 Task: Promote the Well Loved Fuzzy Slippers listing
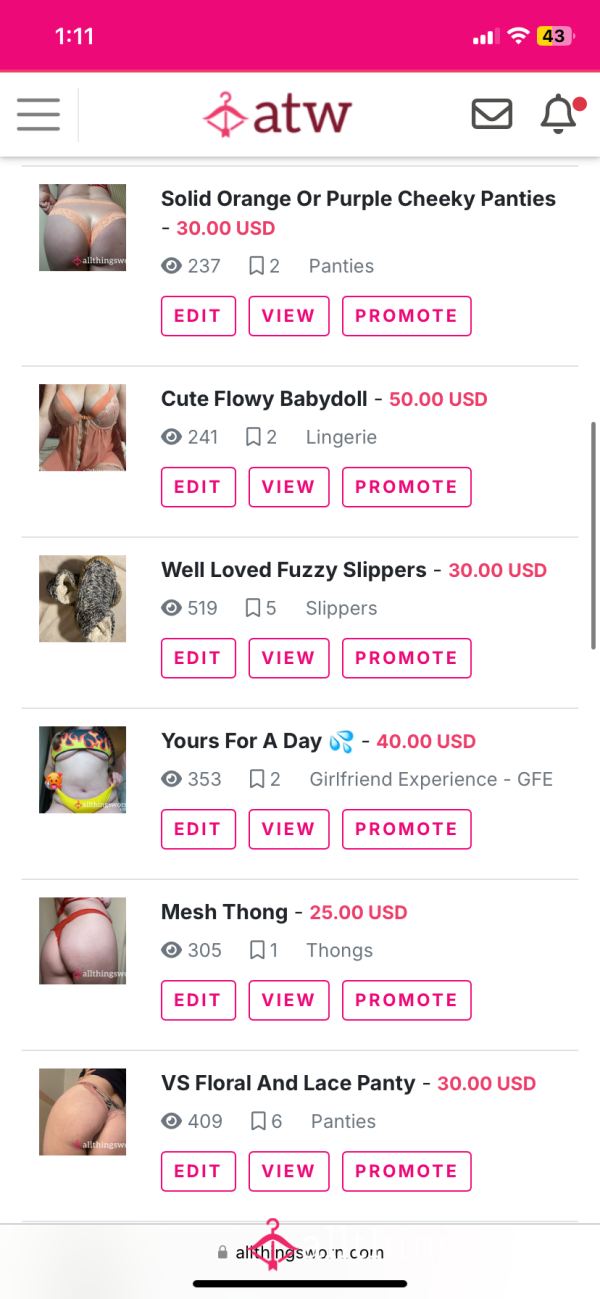[x=406, y=658]
